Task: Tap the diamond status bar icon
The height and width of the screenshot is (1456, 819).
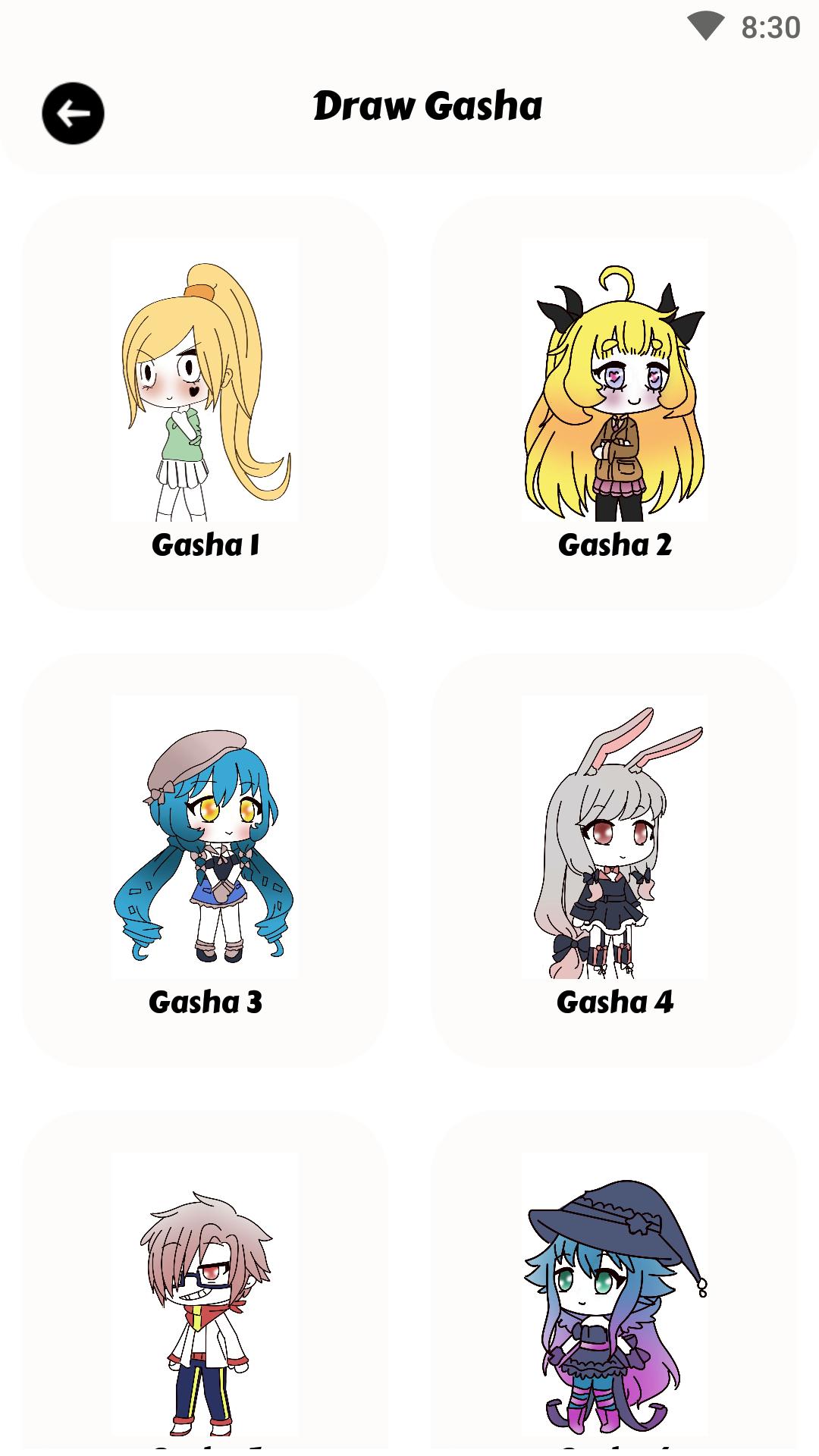Action: point(708,24)
